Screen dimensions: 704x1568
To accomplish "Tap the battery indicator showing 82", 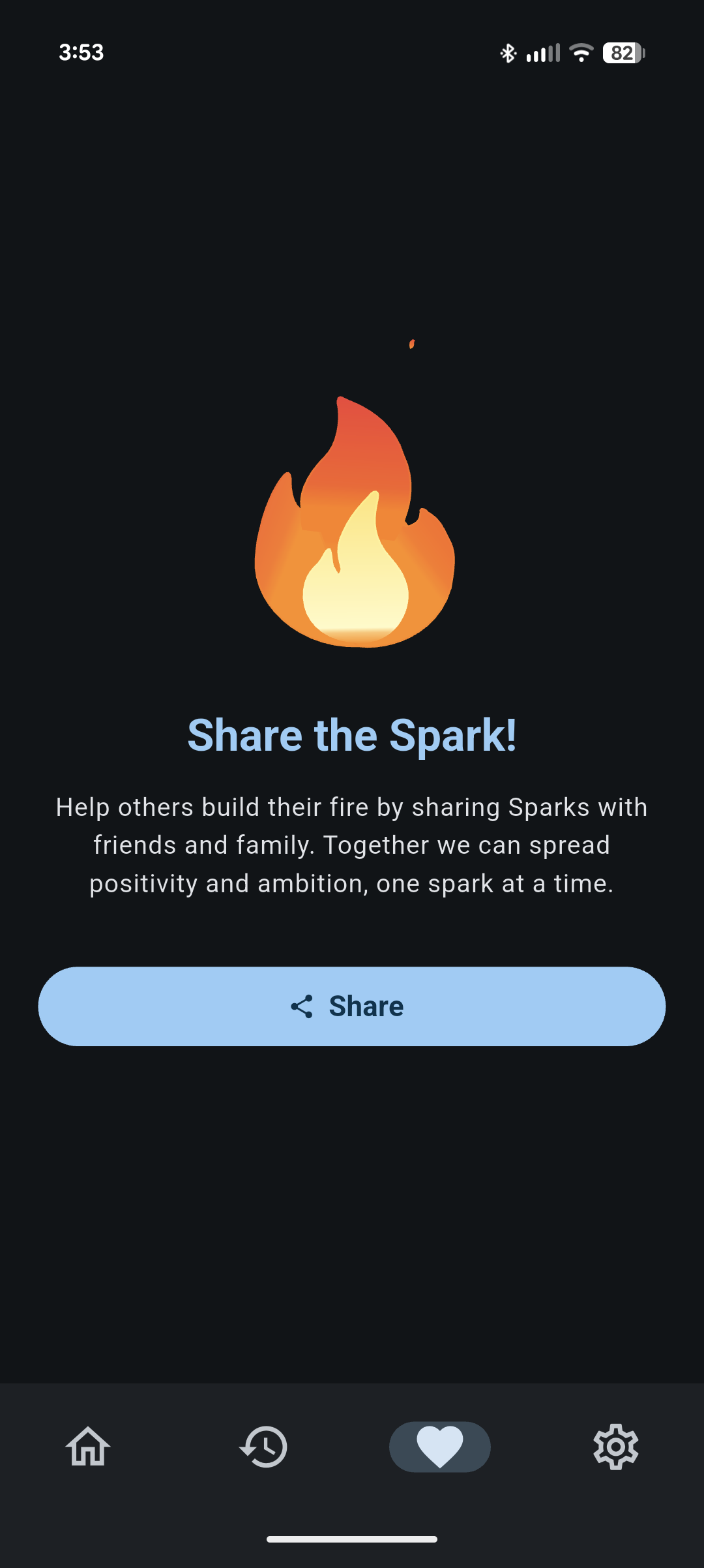I will click(621, 52).
